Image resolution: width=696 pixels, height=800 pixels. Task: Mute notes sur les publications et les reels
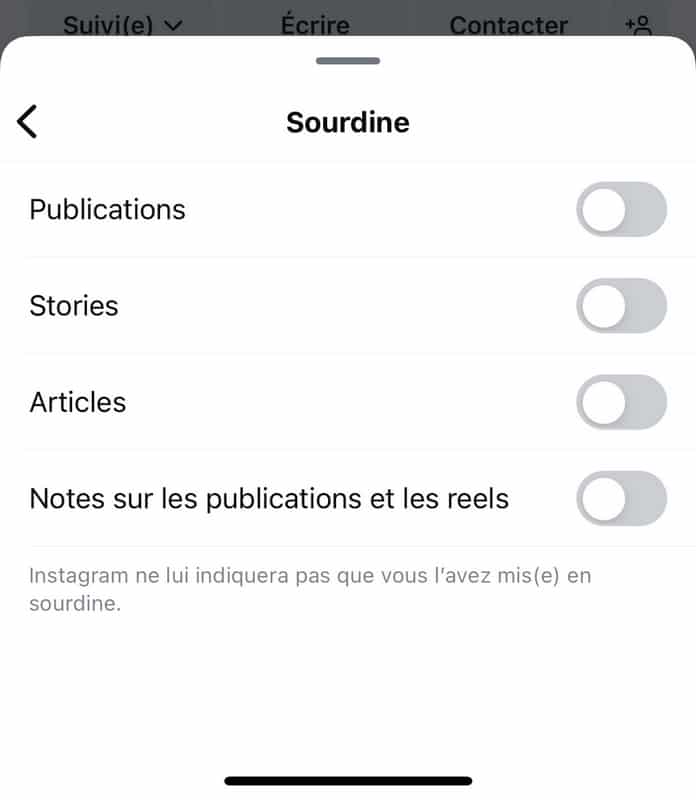tap(621, 498)
